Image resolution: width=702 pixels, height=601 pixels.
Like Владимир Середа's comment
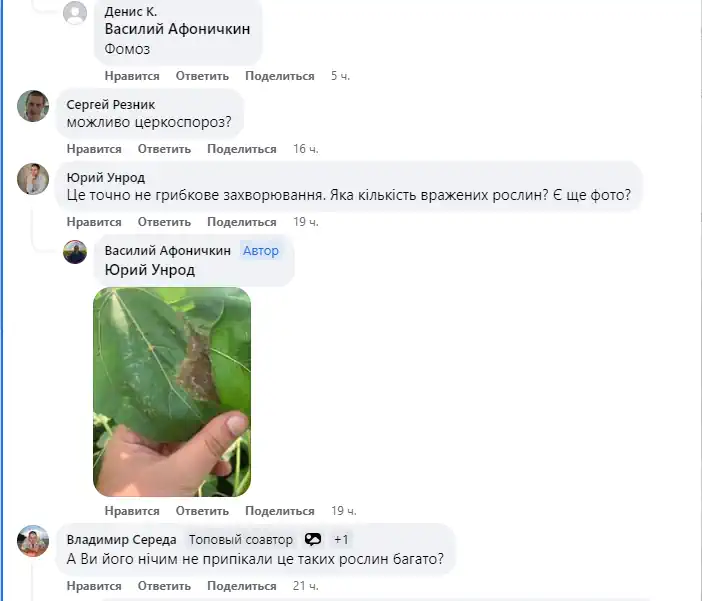pyautogui.click(x=94, y=586)
